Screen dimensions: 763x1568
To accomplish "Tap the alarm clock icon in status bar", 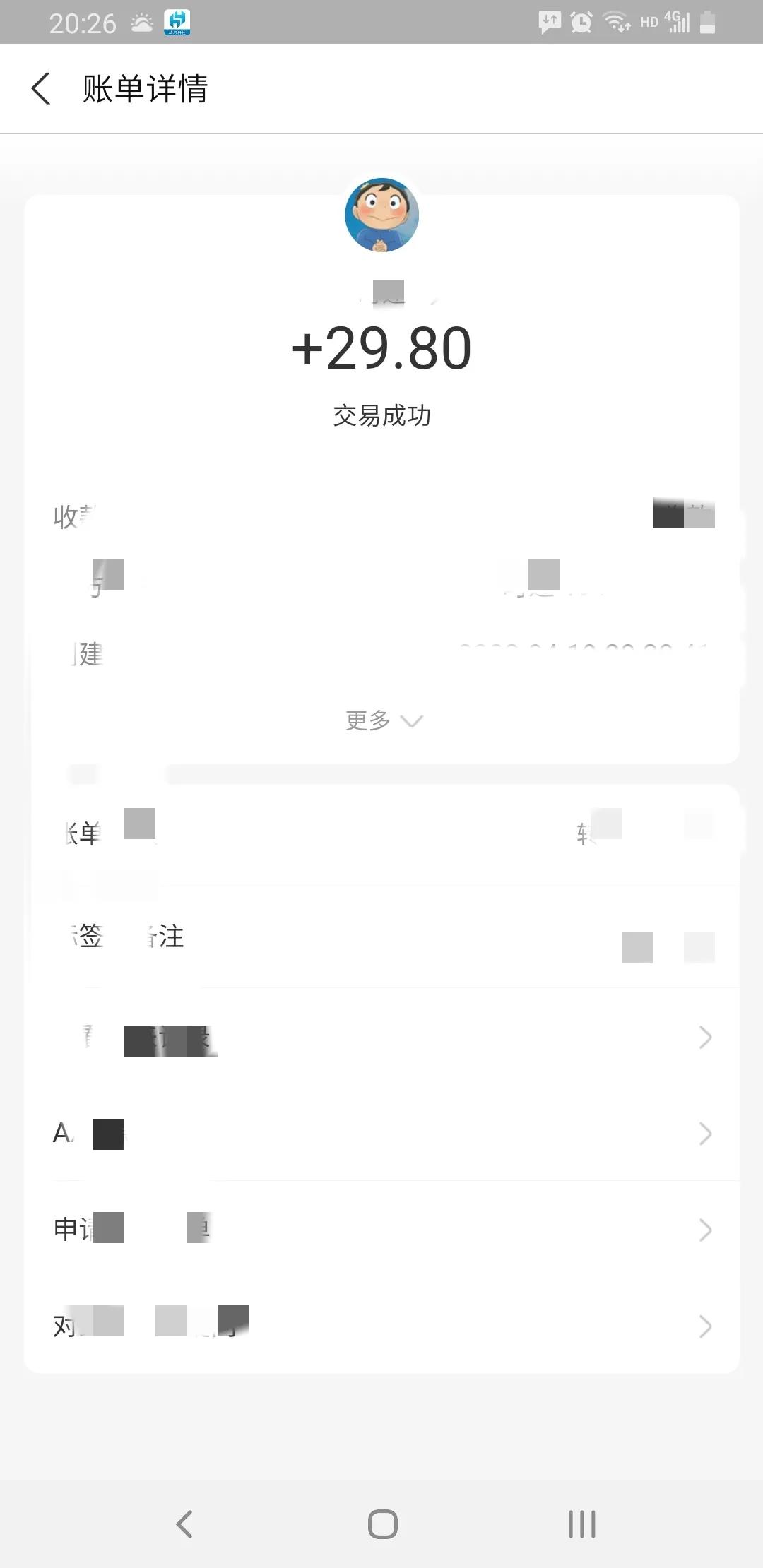I will [x=579, y=22].
